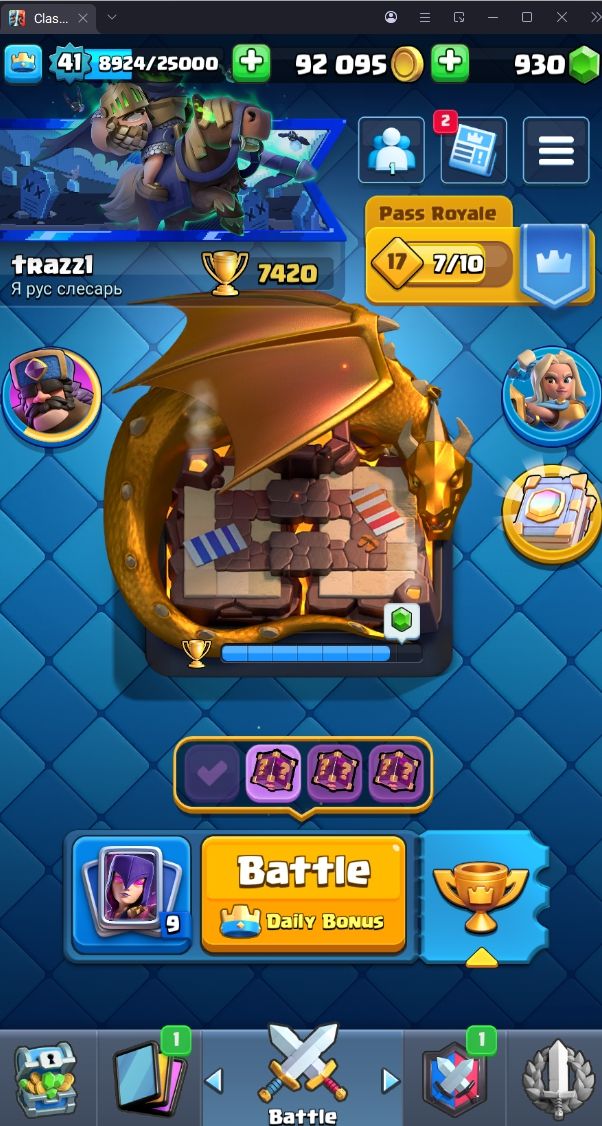
Task: Switch to the cards collection tab
Action: [x=149, y=1077]
